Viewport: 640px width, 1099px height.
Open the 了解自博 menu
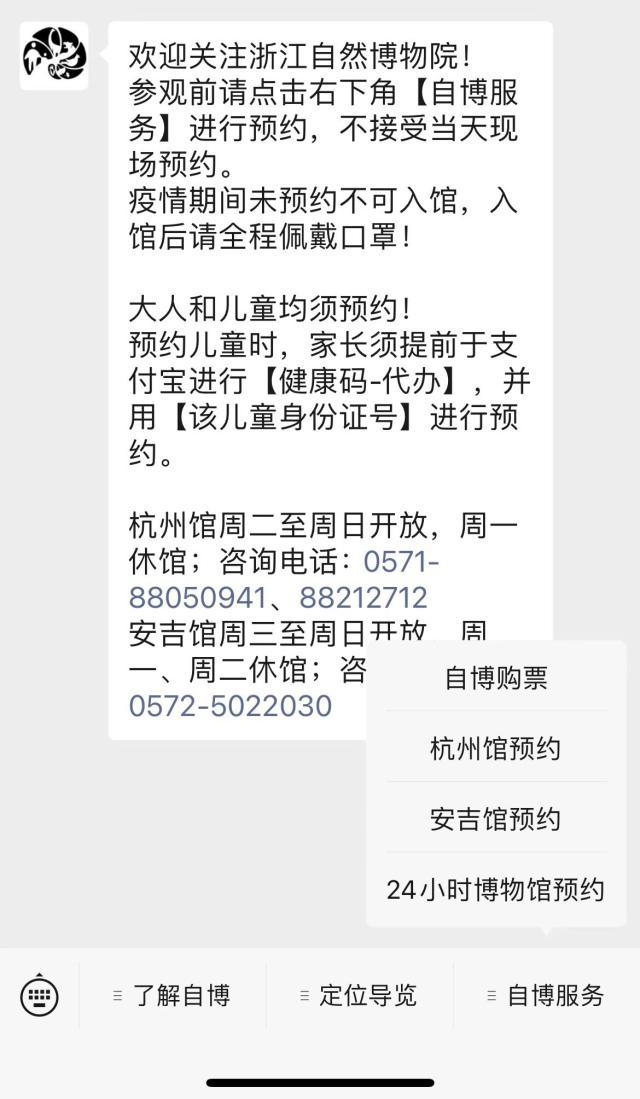click(172, 996)
